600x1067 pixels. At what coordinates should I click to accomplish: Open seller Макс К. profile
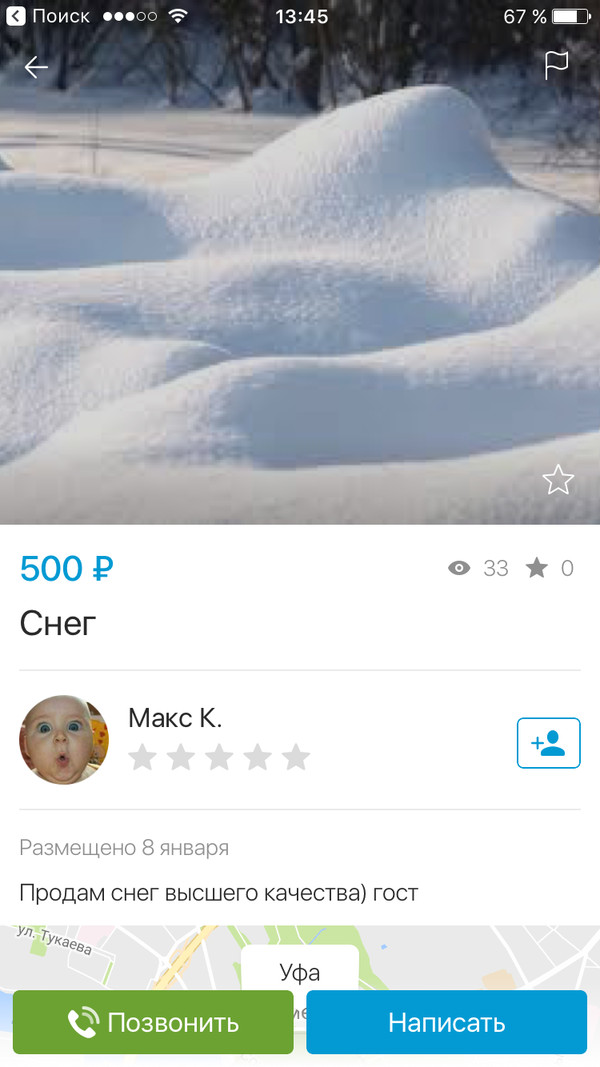[174, 719]
